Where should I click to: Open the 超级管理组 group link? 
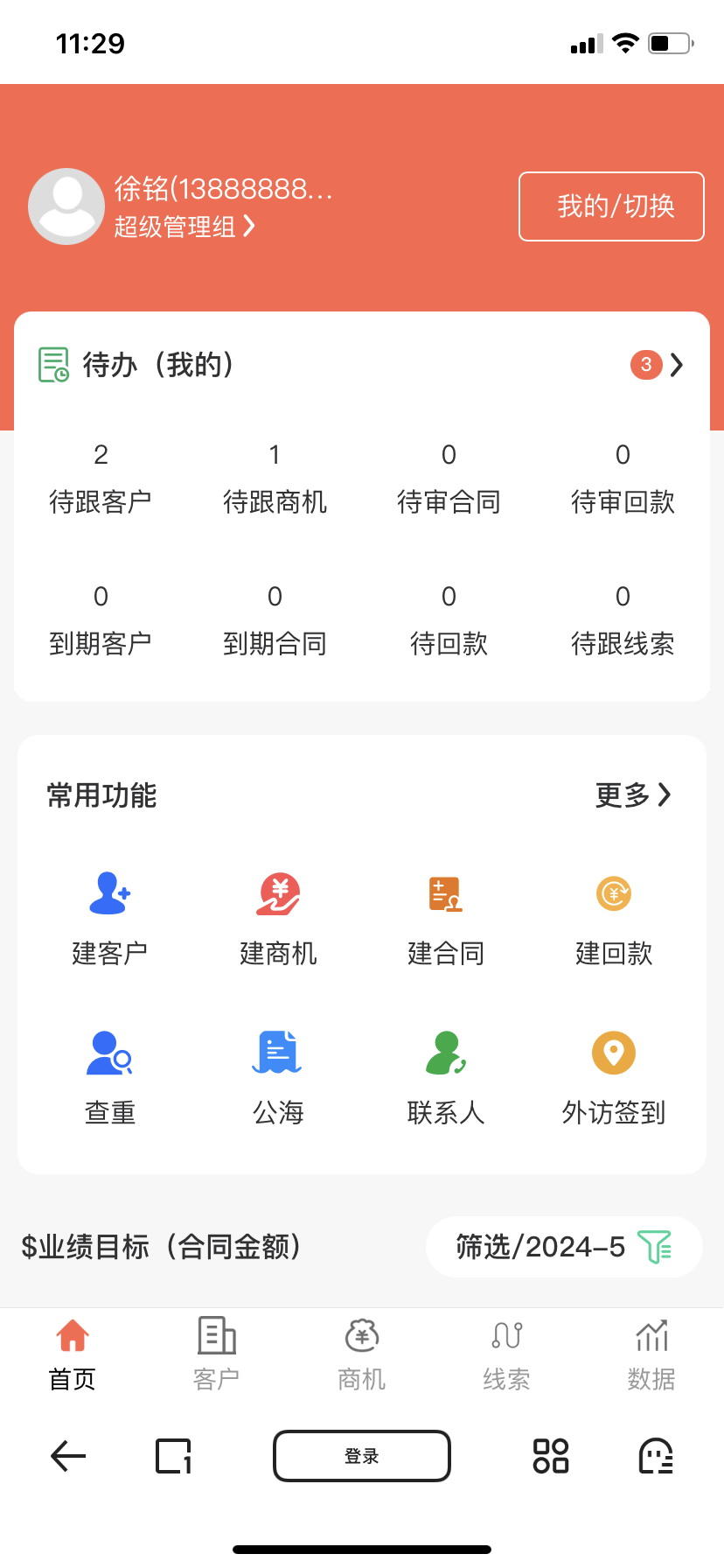click(184, 227)
